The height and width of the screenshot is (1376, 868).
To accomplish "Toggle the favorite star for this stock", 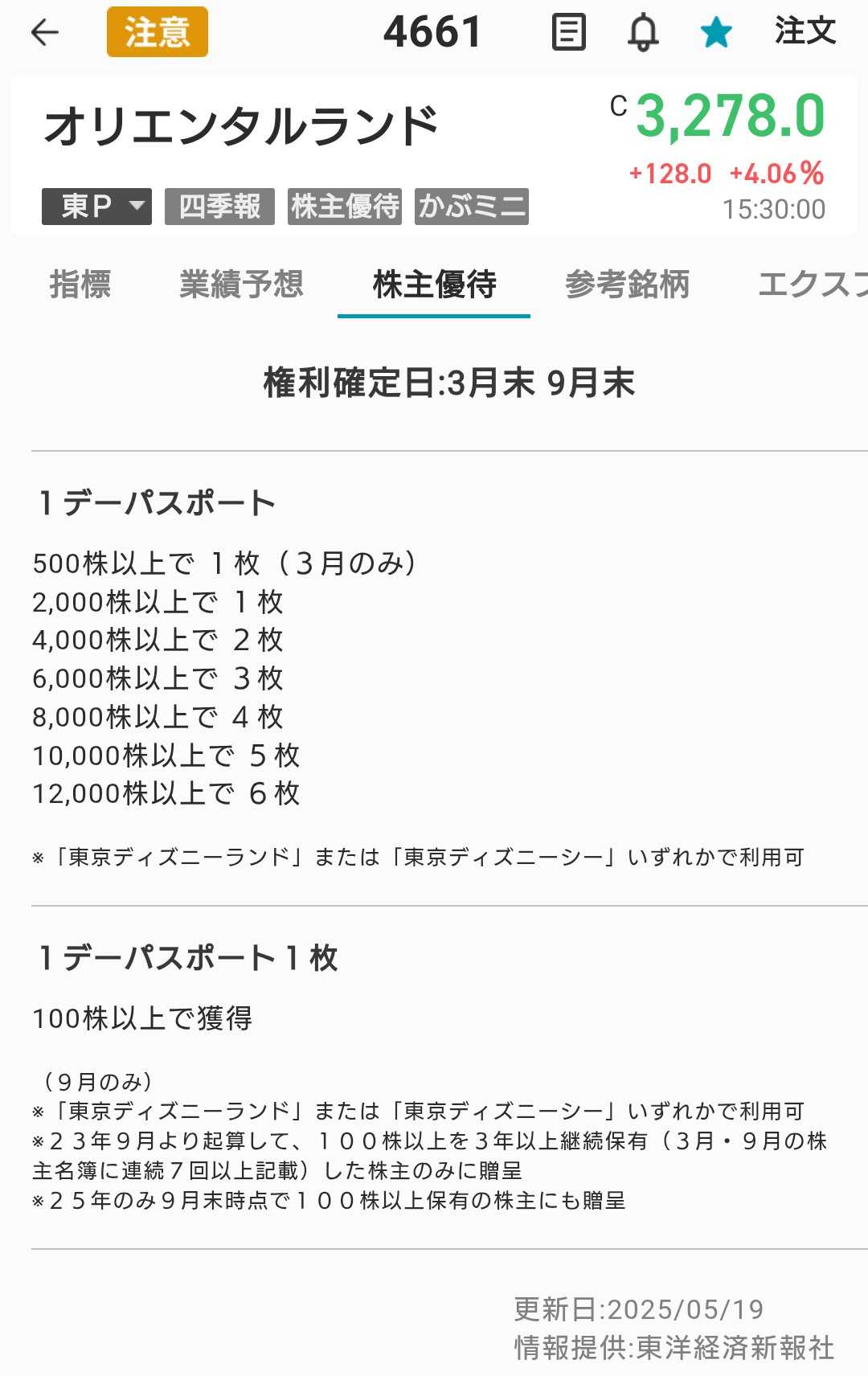I will (715, 33).
